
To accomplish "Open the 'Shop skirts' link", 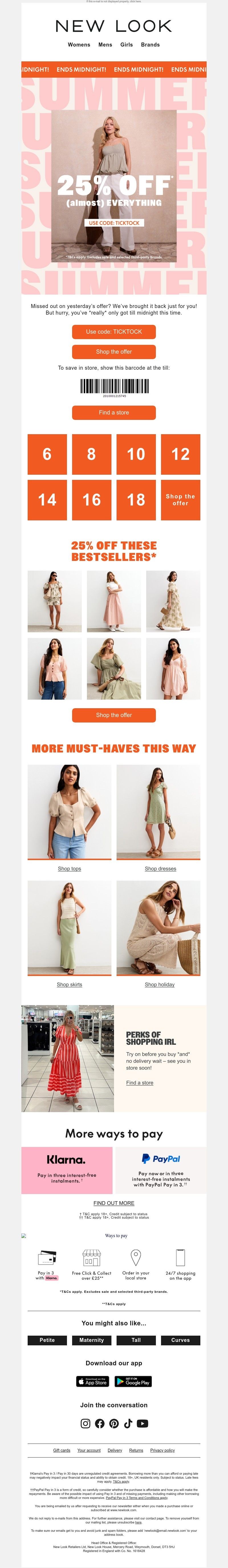I will click(69, 984).
